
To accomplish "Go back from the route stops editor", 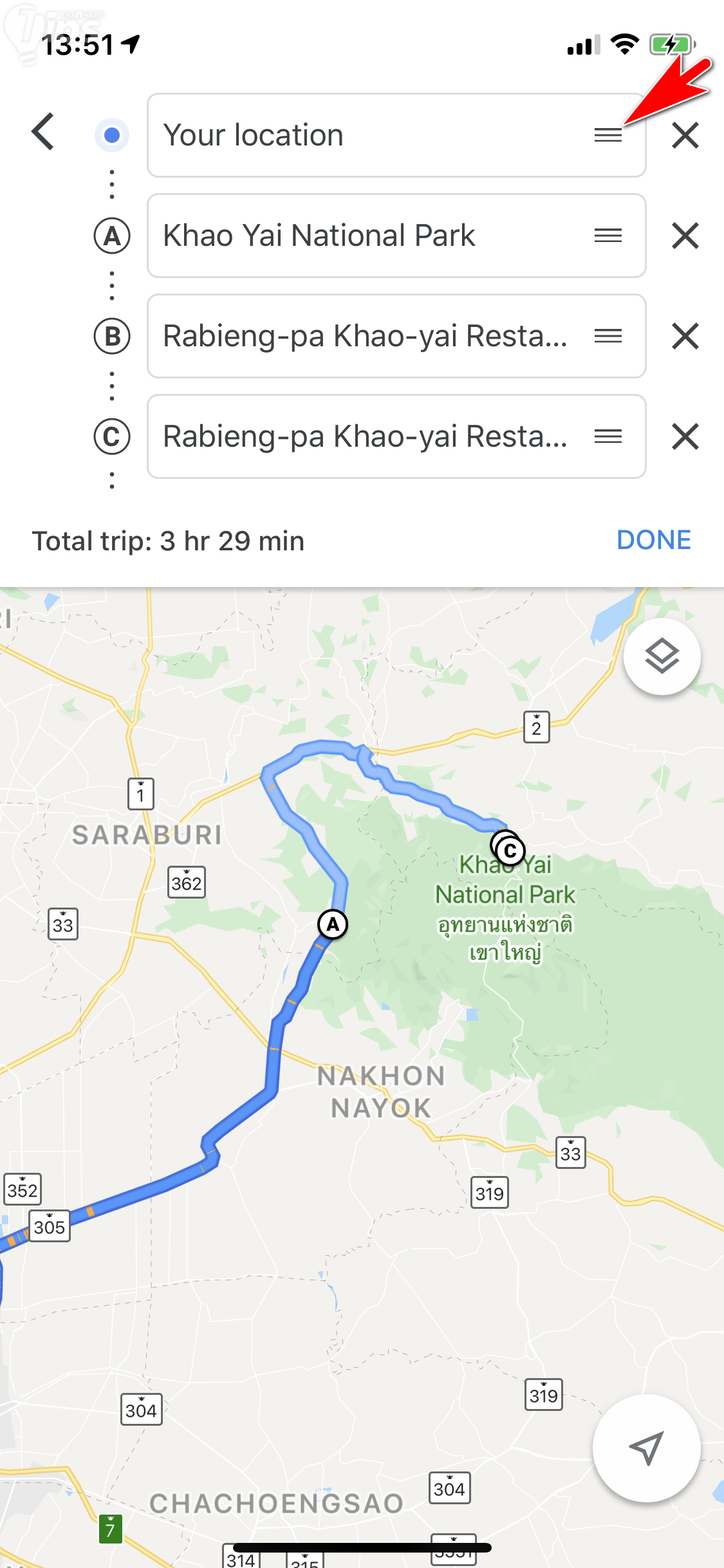I will tap(44, 133).
